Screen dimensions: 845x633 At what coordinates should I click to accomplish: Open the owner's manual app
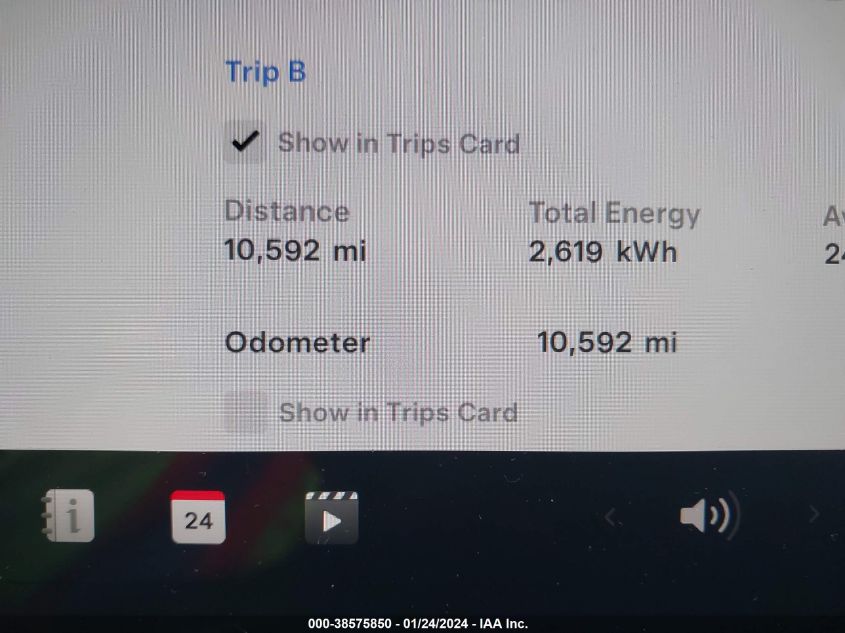(69, 517)
